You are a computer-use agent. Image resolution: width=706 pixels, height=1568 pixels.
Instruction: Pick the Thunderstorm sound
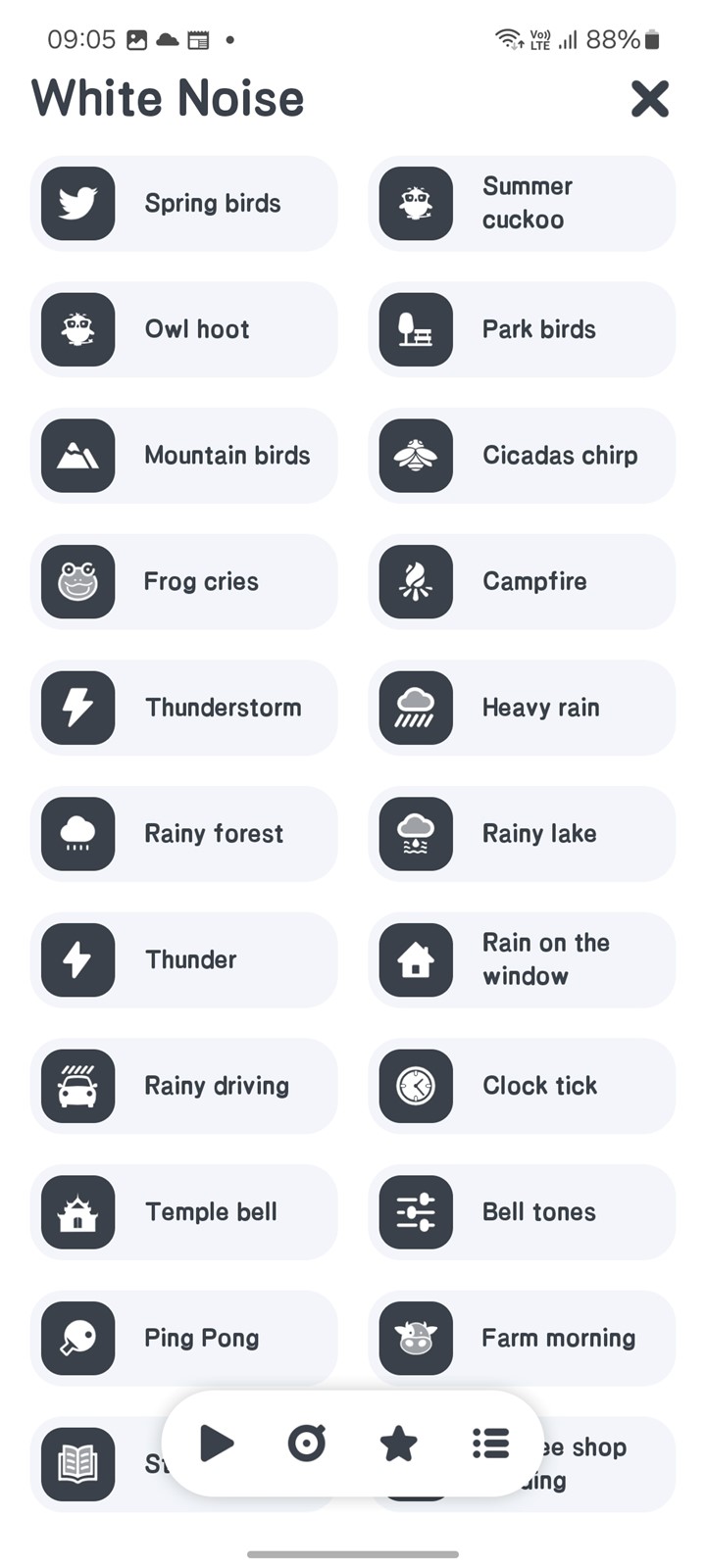coord(183,708)
